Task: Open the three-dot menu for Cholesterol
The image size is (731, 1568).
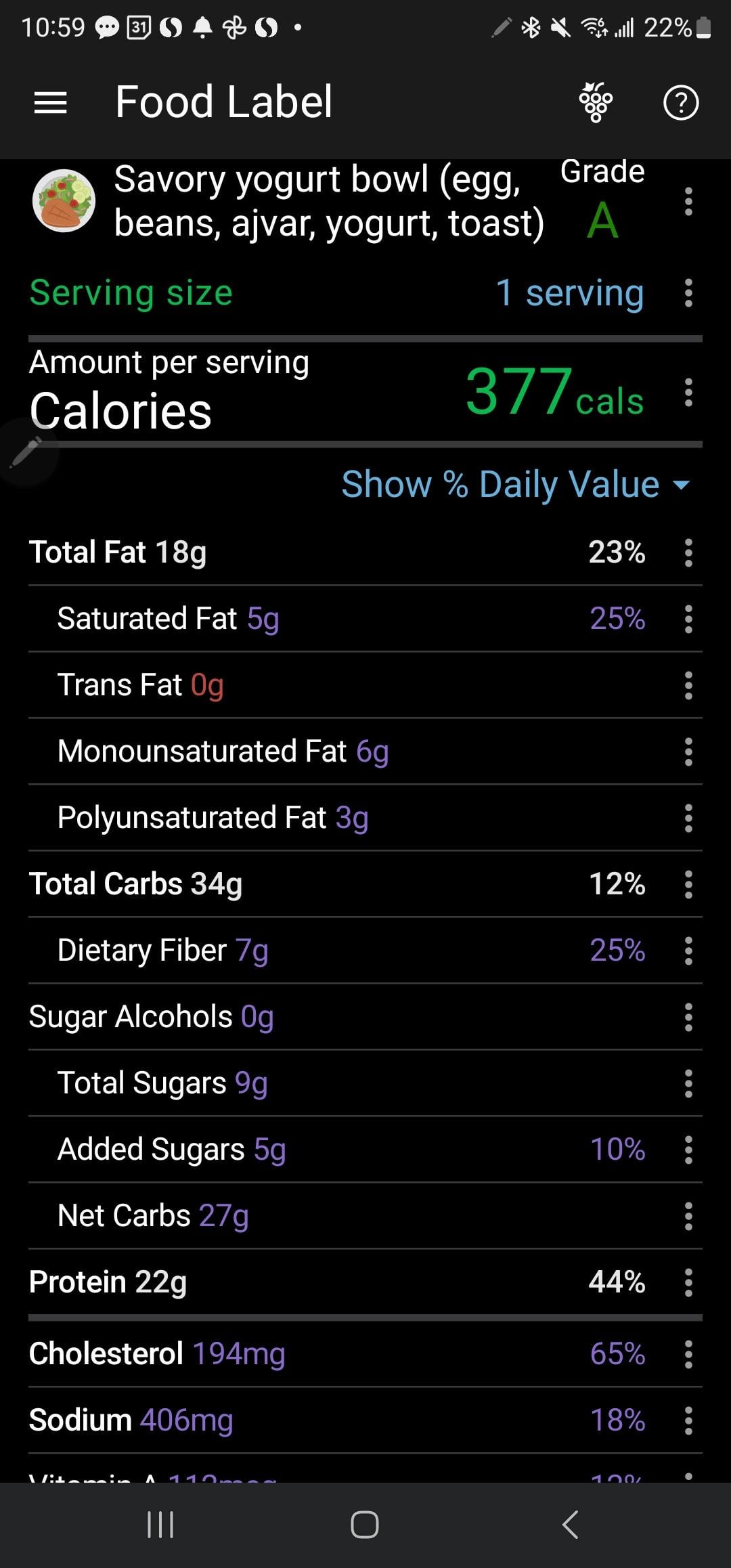Action: coord(688,1354)
